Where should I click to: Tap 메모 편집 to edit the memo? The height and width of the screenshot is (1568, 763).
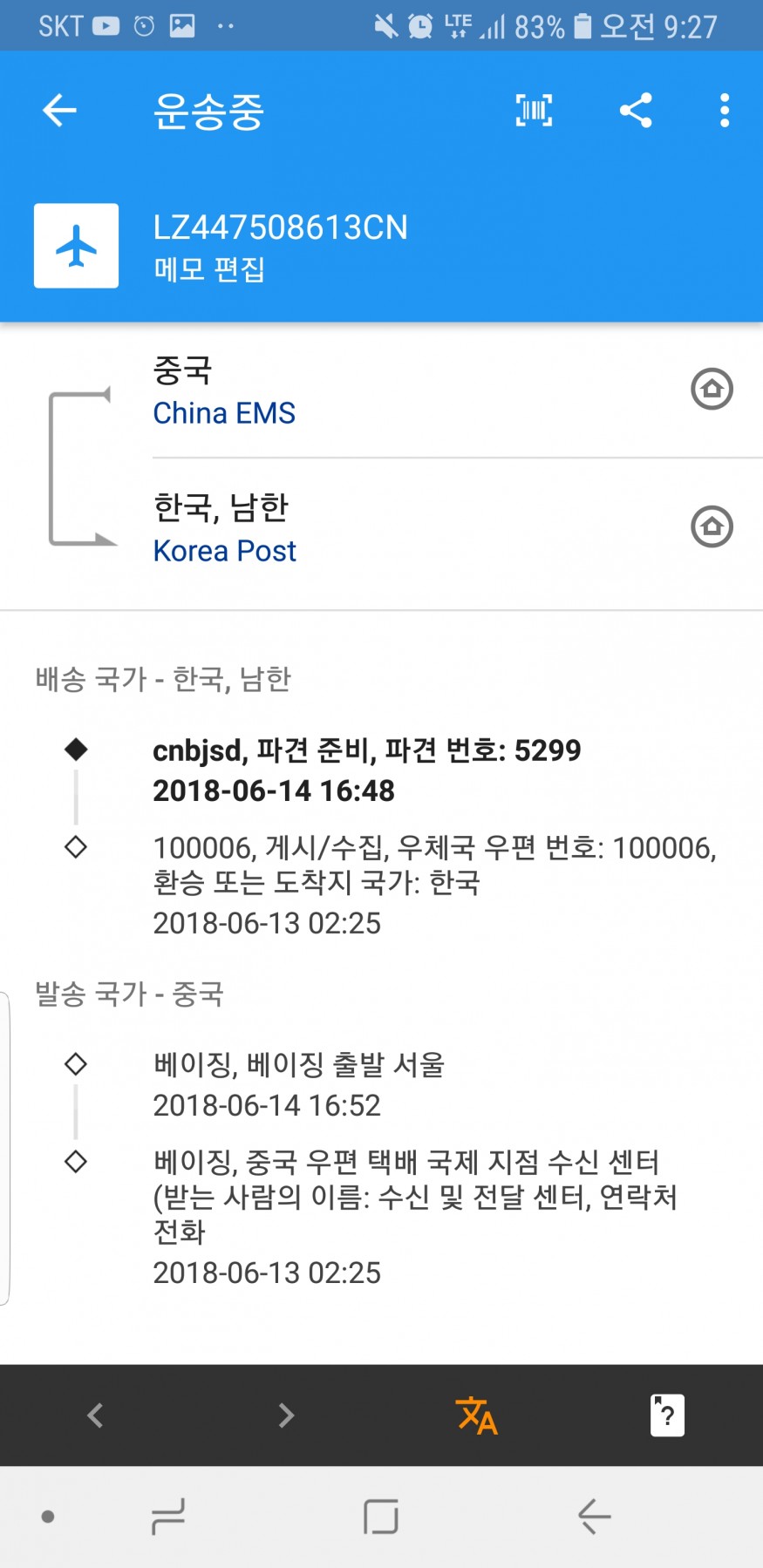pos(209,269)
